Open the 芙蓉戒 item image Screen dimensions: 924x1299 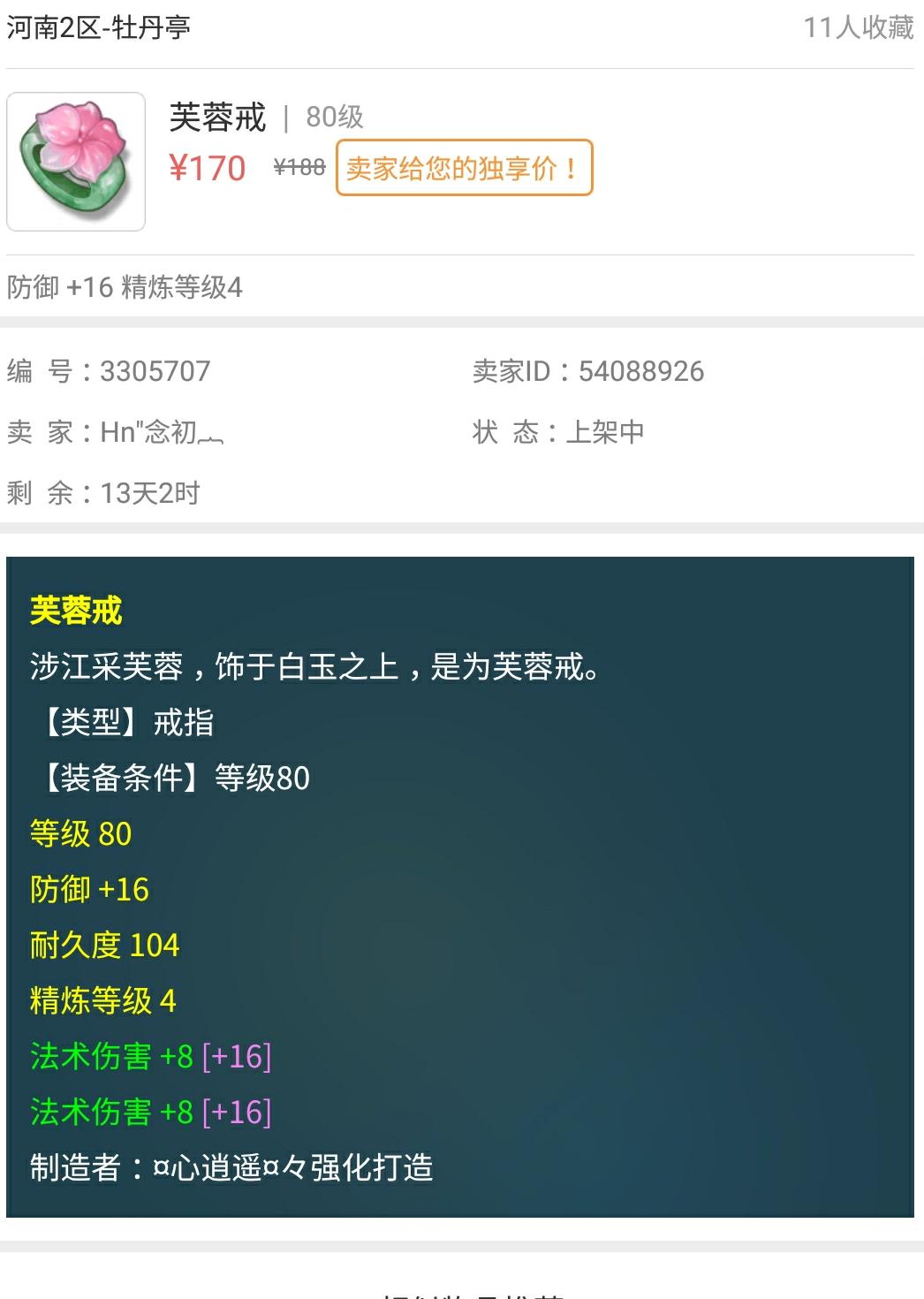76,162
